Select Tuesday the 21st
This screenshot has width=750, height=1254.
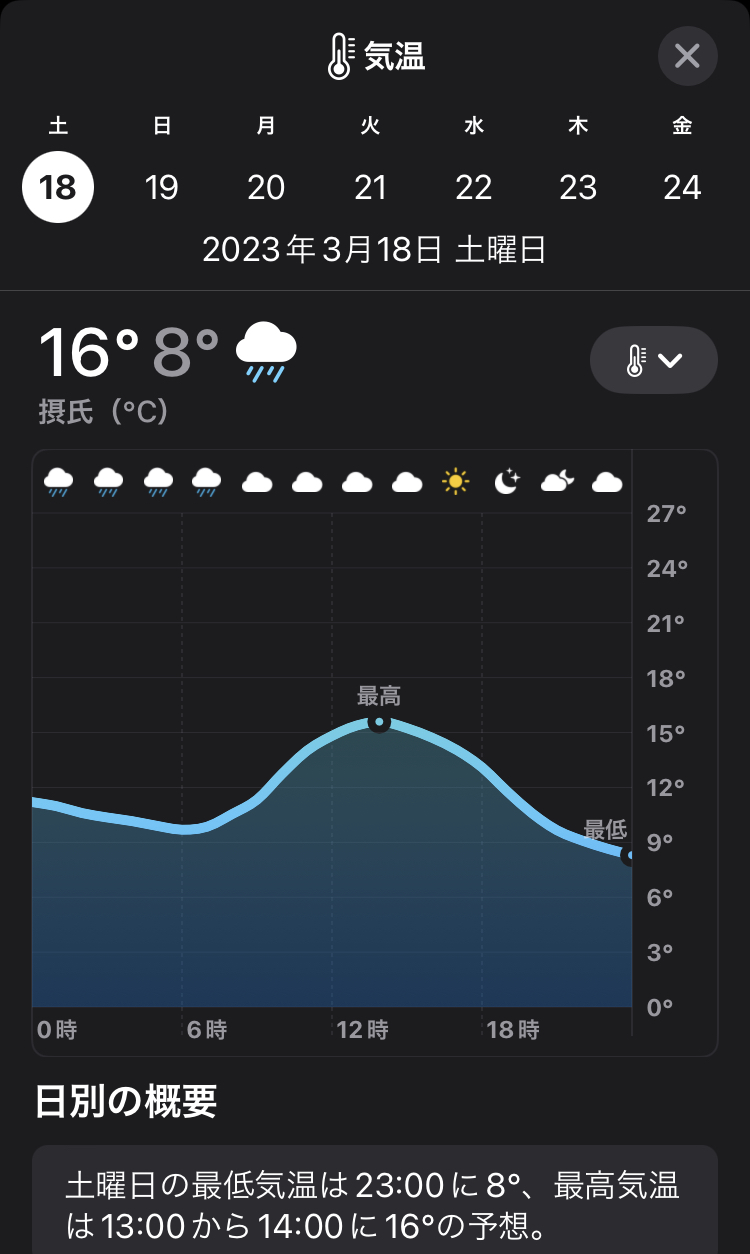[370, 187]
